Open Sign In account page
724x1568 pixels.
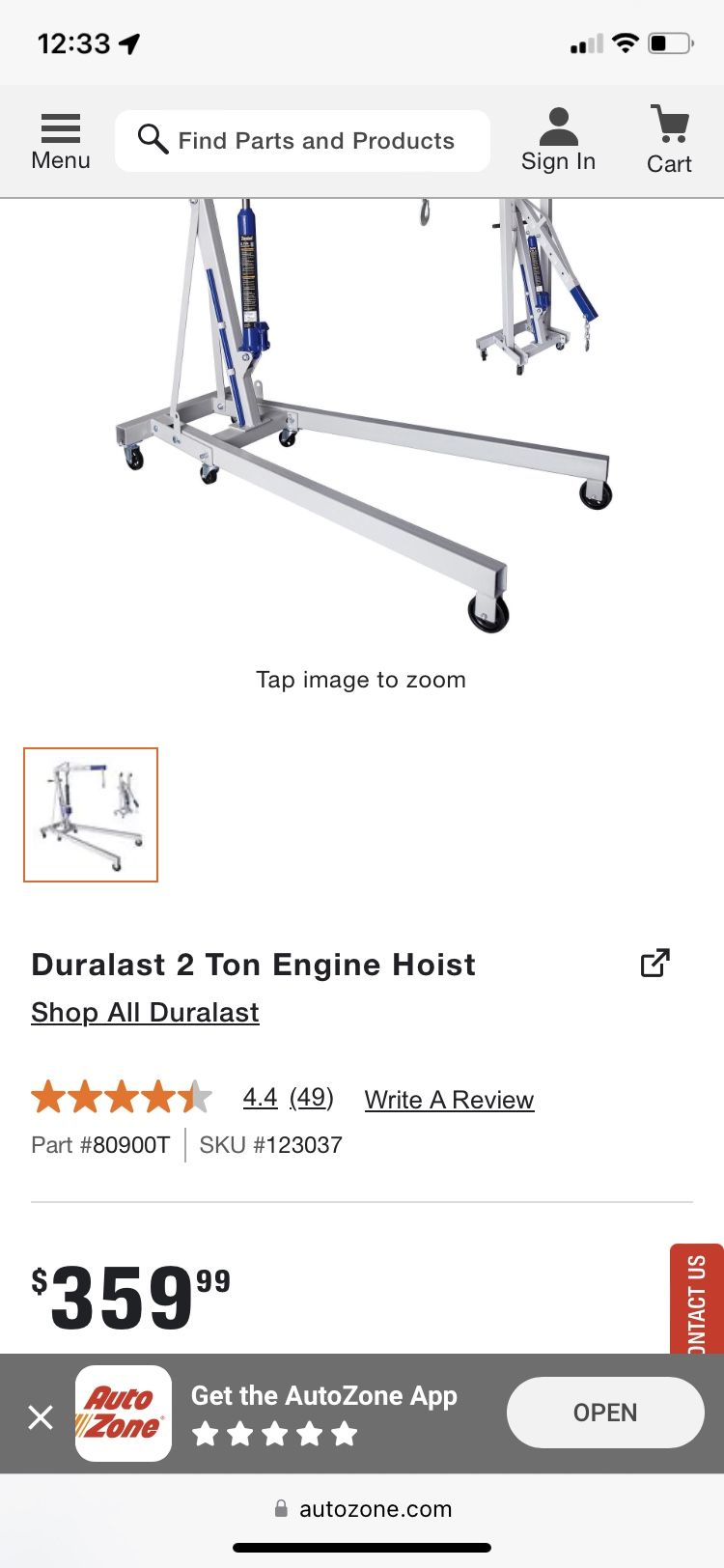[558, 141]
